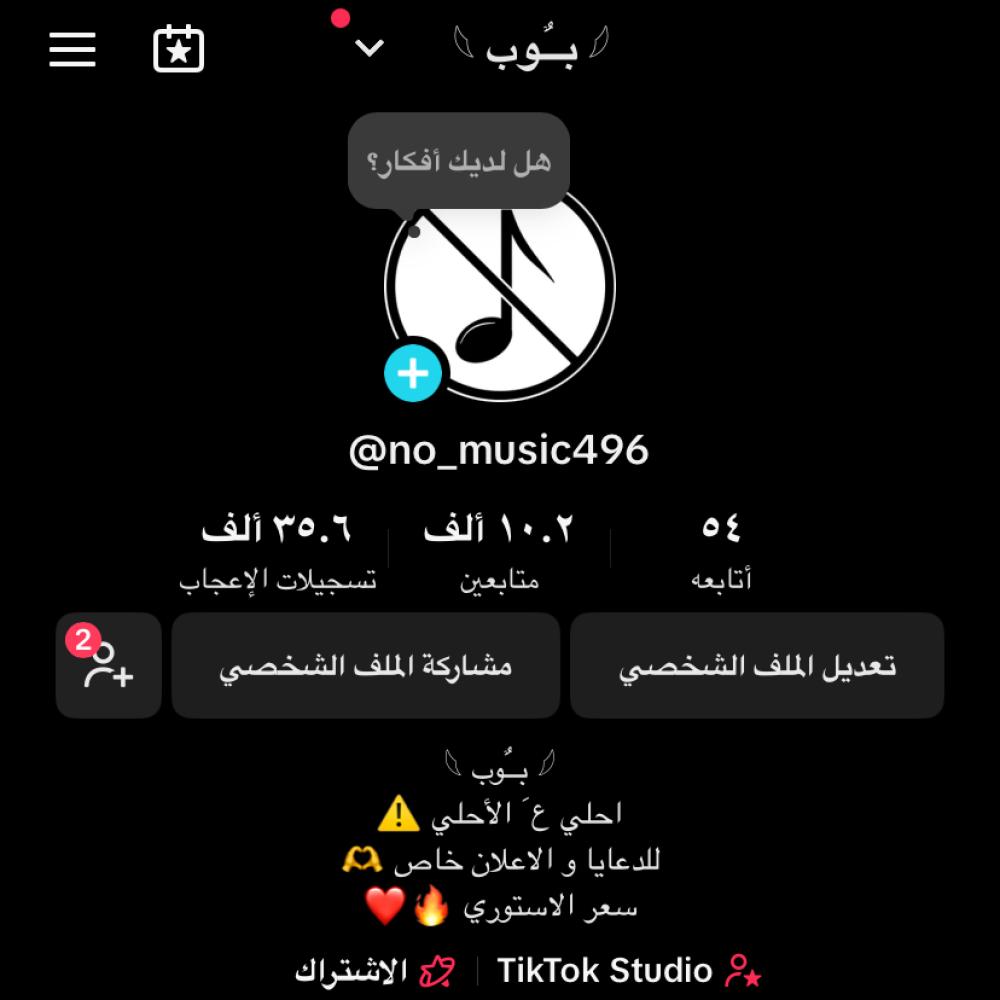Tap the 'هل لديك أفكار؟' thought bubble
1000x1000 pixels.
[x=459, y=161]
